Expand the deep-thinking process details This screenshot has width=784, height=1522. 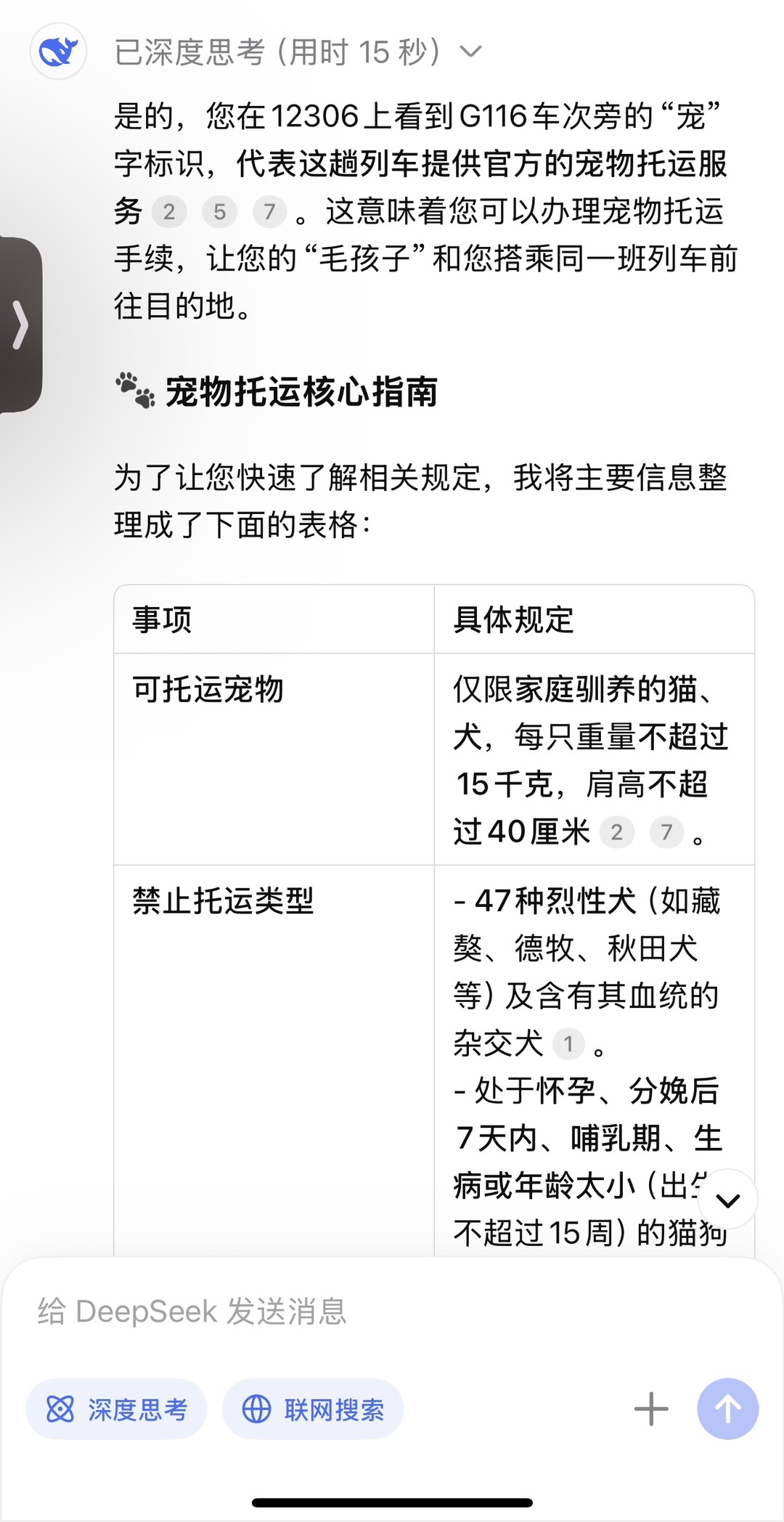click(x=470, y=52)
